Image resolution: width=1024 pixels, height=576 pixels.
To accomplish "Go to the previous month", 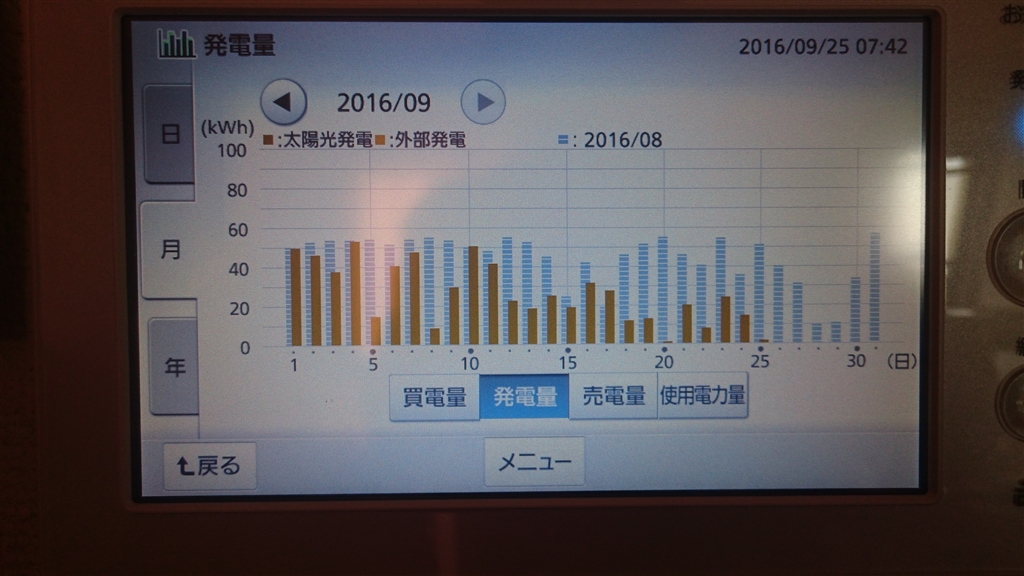I will (283, 102).
